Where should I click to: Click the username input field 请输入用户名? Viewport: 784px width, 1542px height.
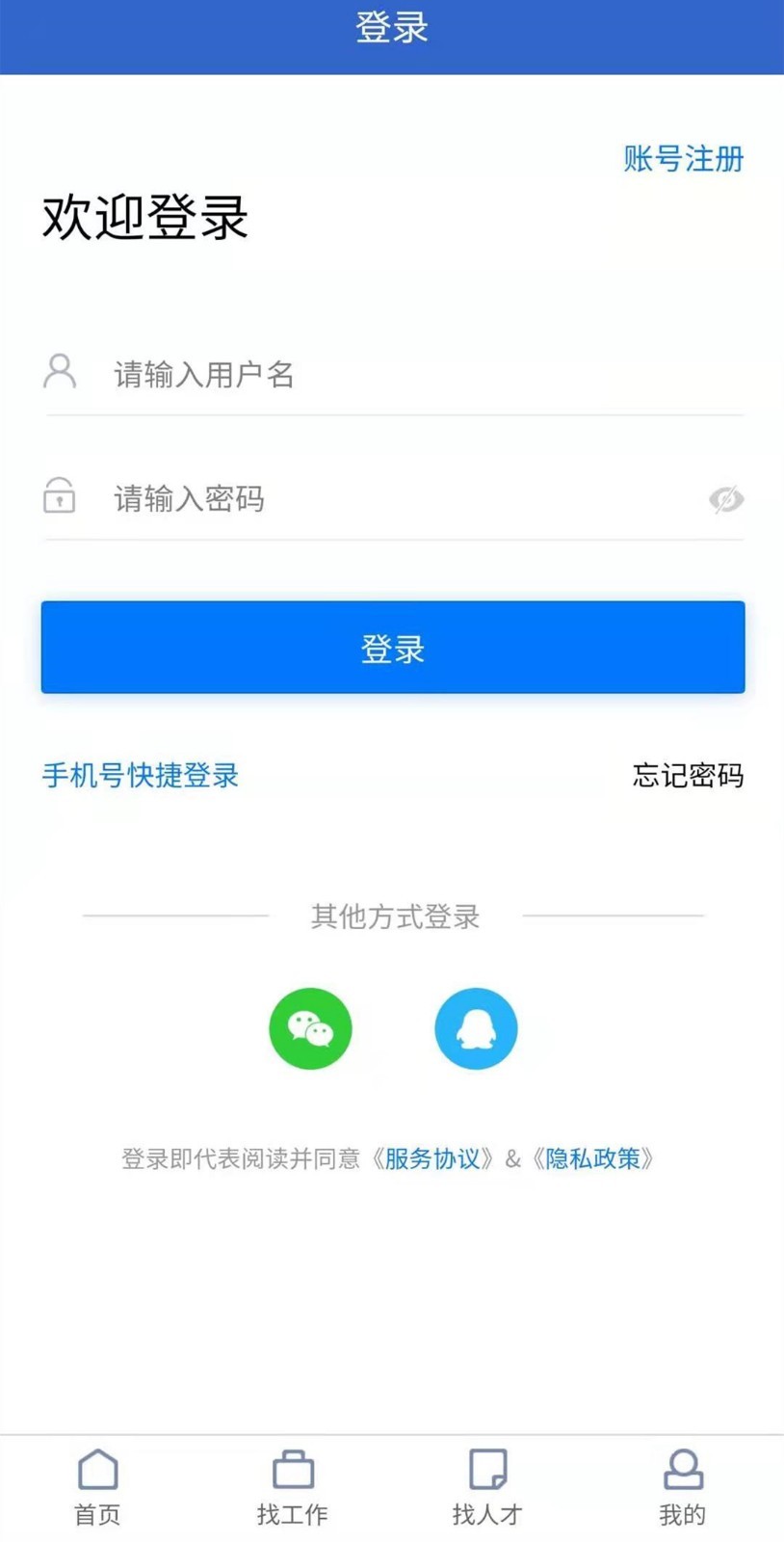click(289, 375)
